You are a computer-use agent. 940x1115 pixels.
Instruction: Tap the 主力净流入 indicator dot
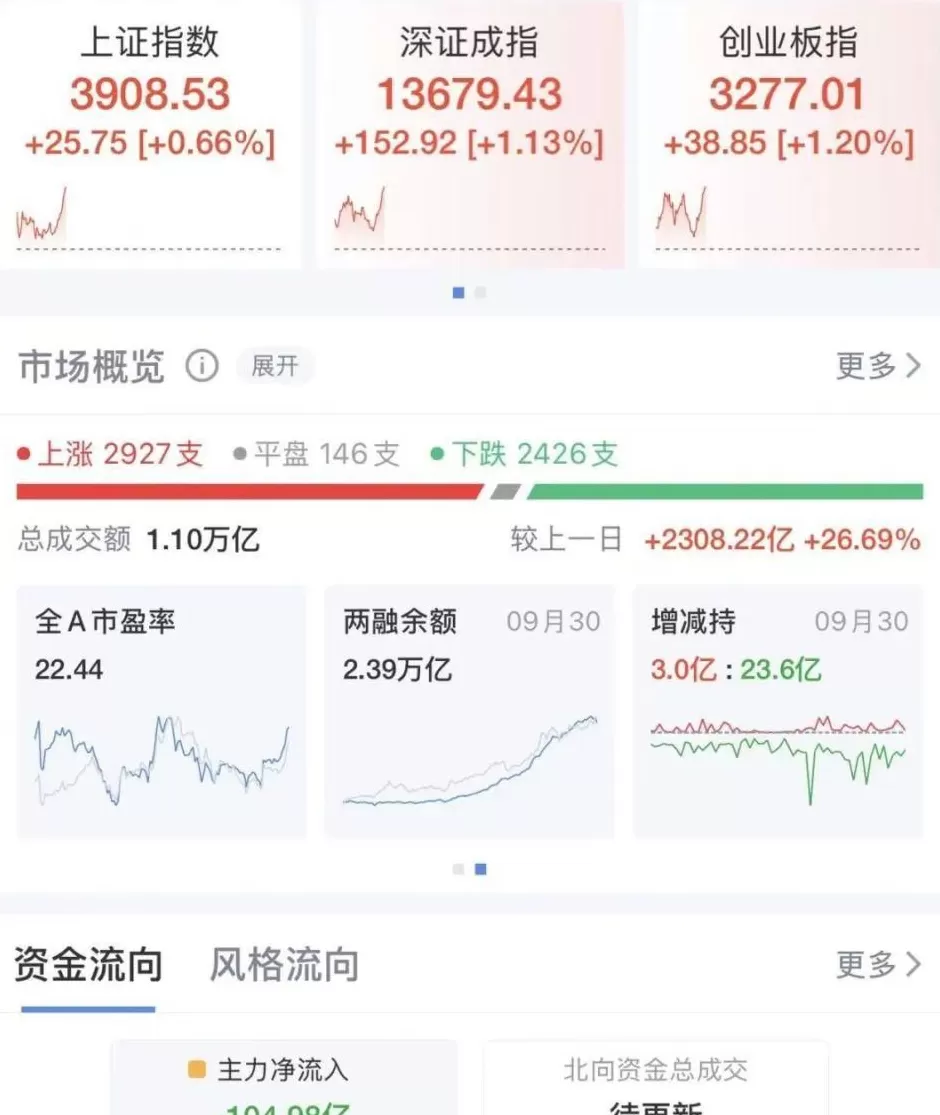click(196, 1069)
